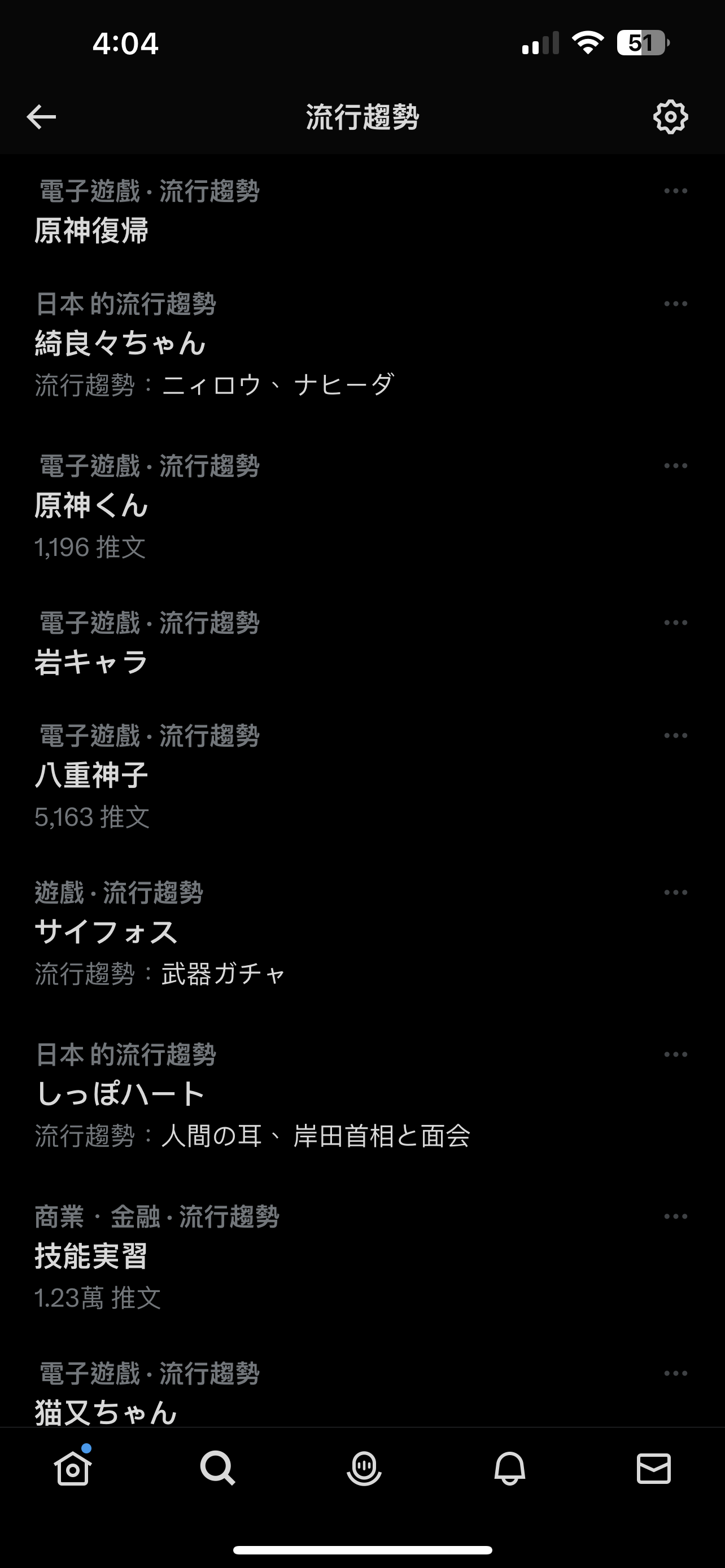Open the notifications bell tab
Screen dimensions: 725x1568
(x=509, y=1468)
